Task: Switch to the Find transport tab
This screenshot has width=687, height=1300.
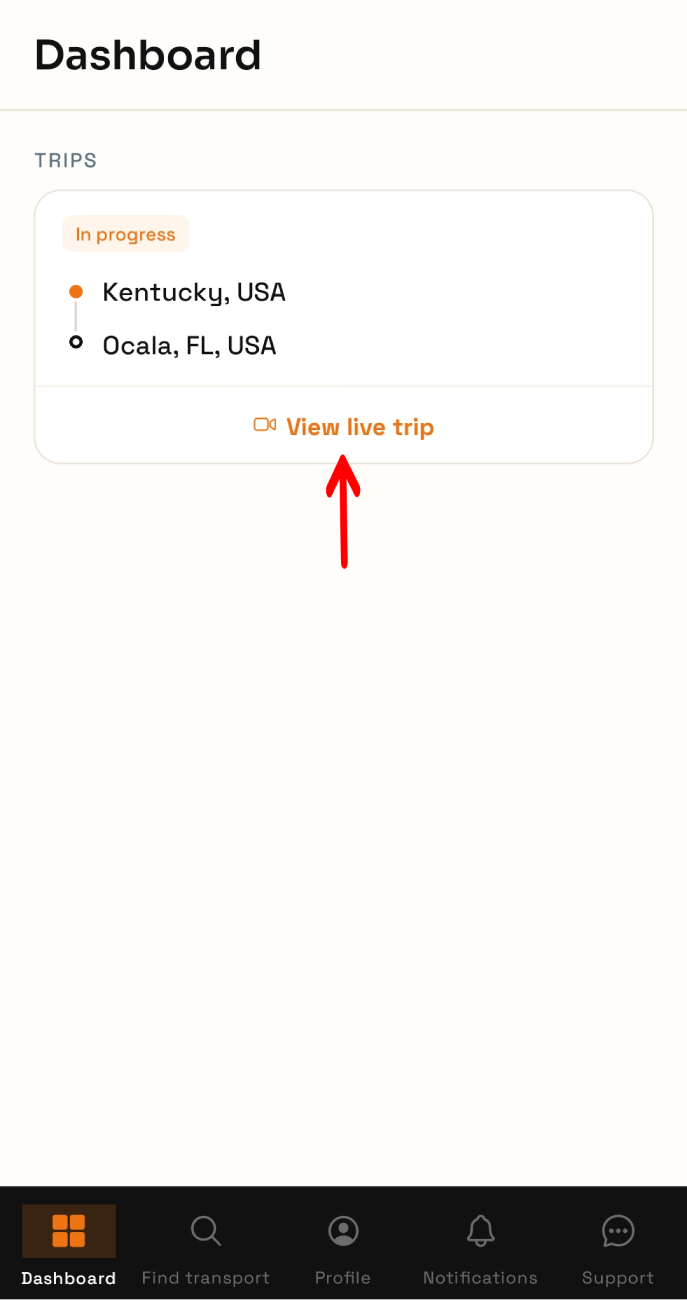Action: click(x=206, y=1245)
